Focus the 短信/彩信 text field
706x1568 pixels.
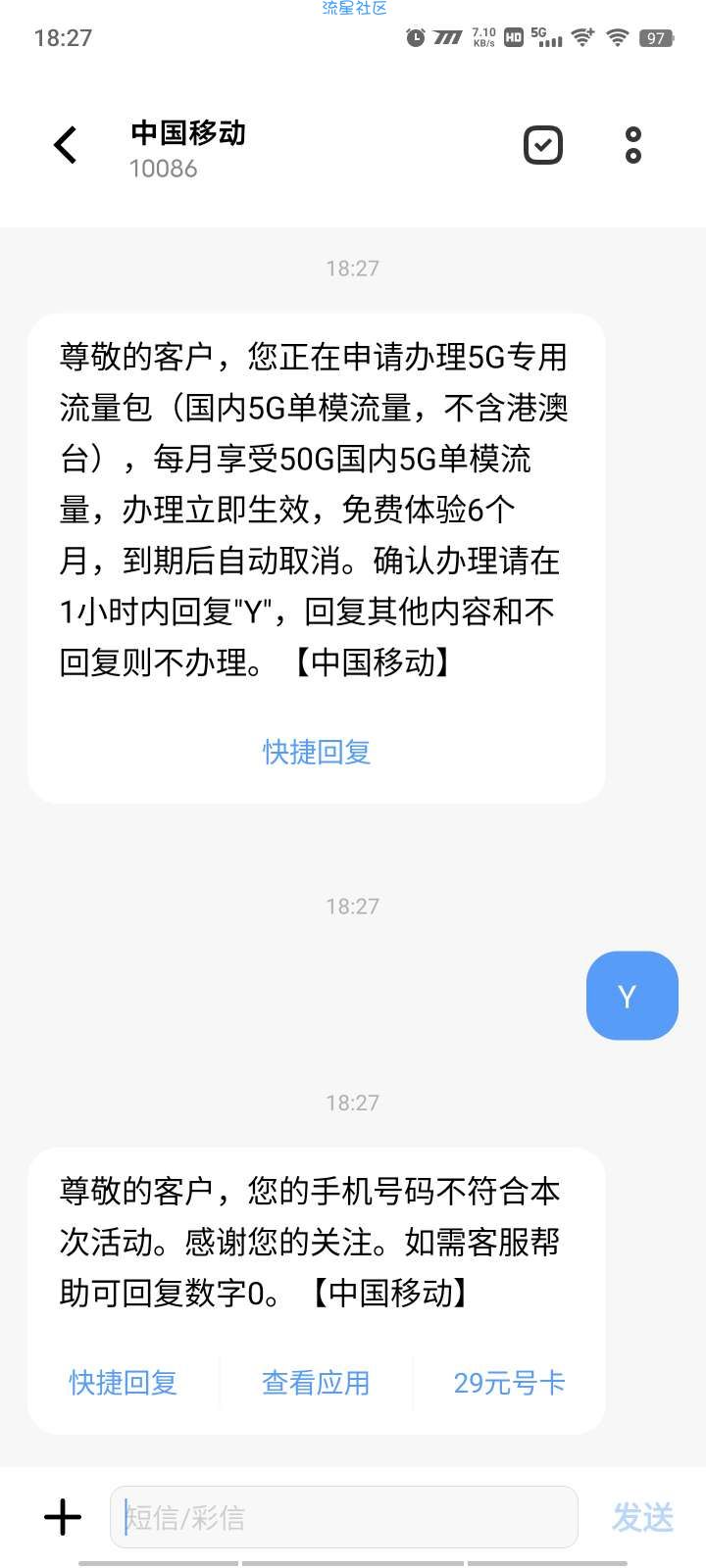coord(343,1517)
